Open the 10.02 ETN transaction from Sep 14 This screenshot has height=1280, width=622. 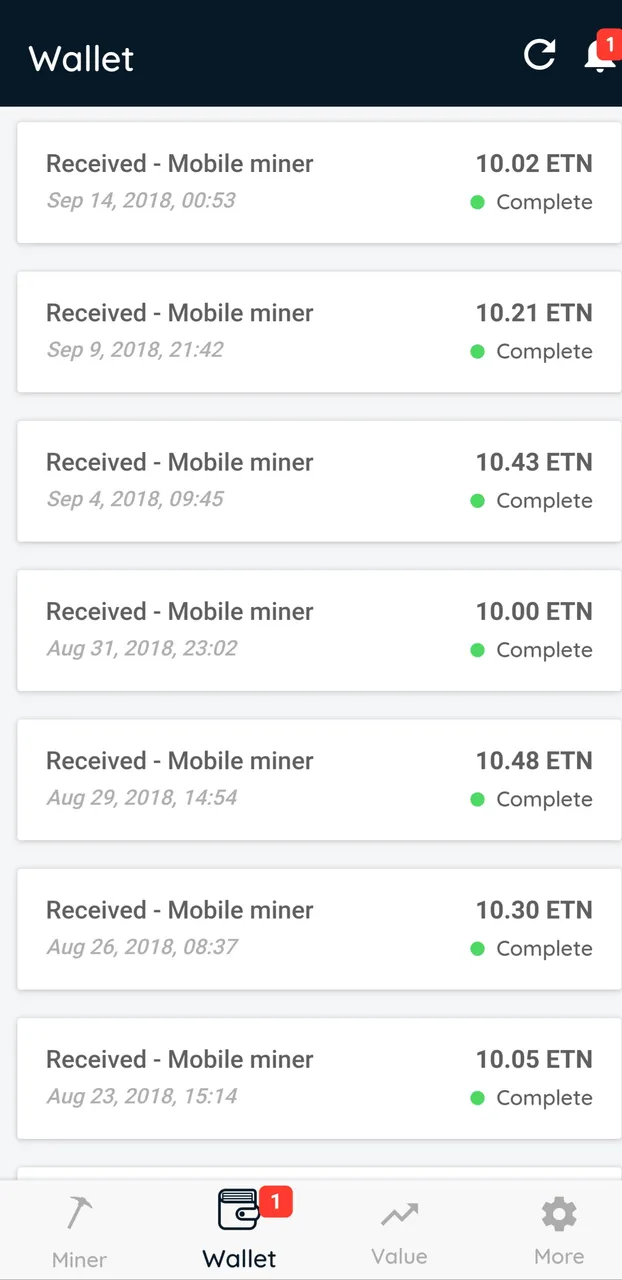319,182
